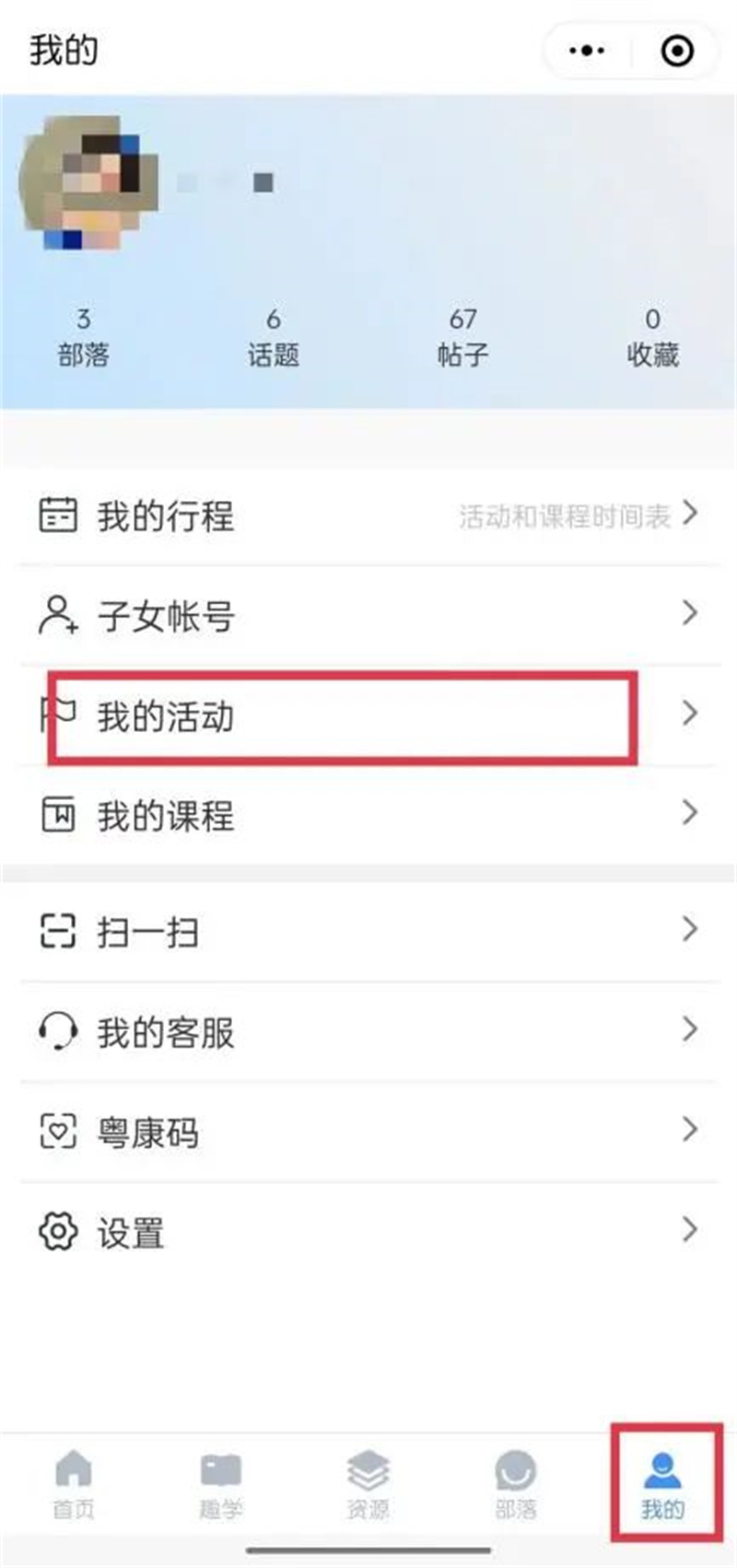Open 我的课程 courses
This screenshot has height=1568, width=737.
click(368, 815)
